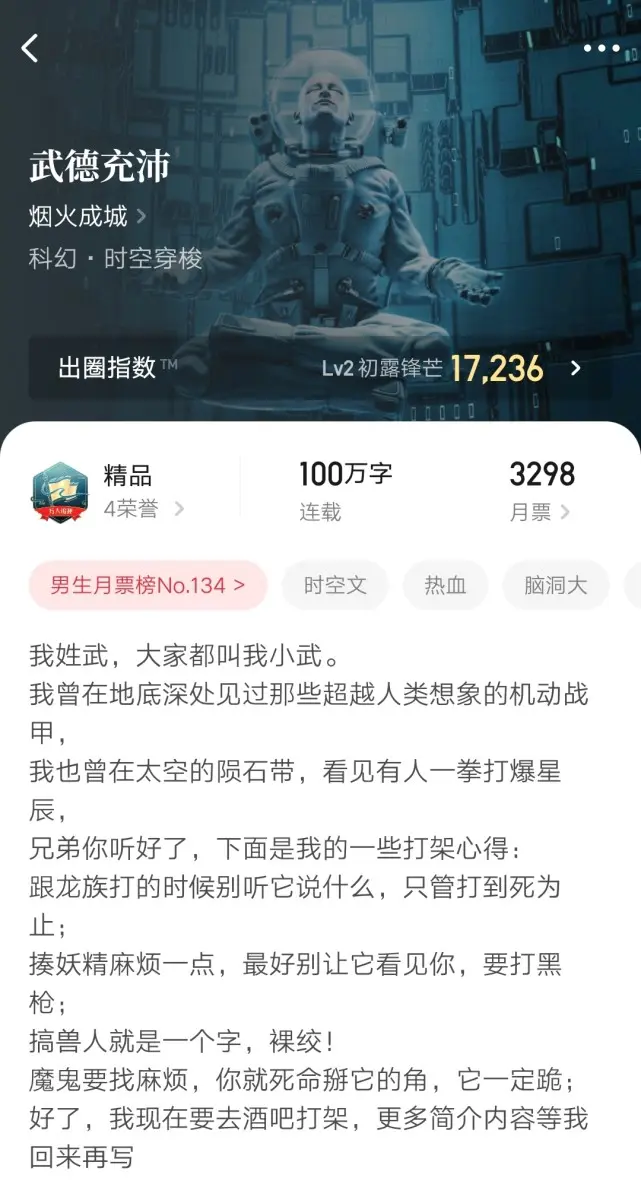Image resolution: width=641 pixels, height=1197 pixels.
Task: Go back using the top-left arrow
Action: [30, 48]
